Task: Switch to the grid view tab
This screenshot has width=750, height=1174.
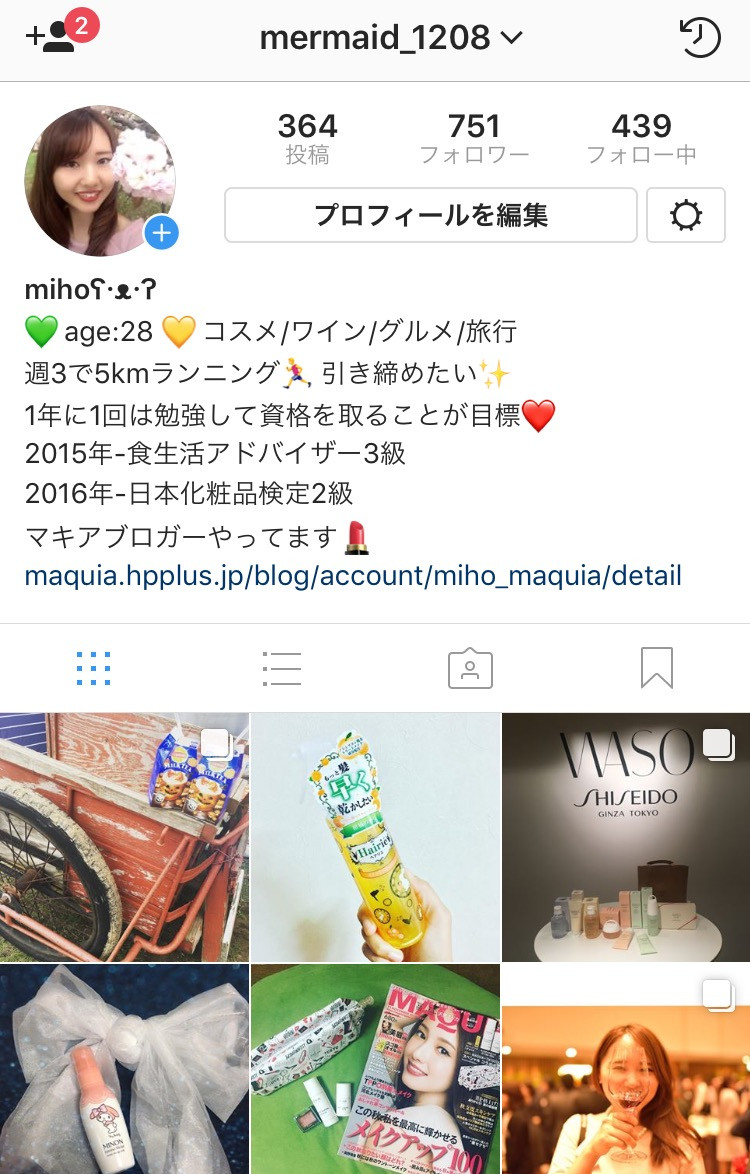Action: tap(94, 668)
